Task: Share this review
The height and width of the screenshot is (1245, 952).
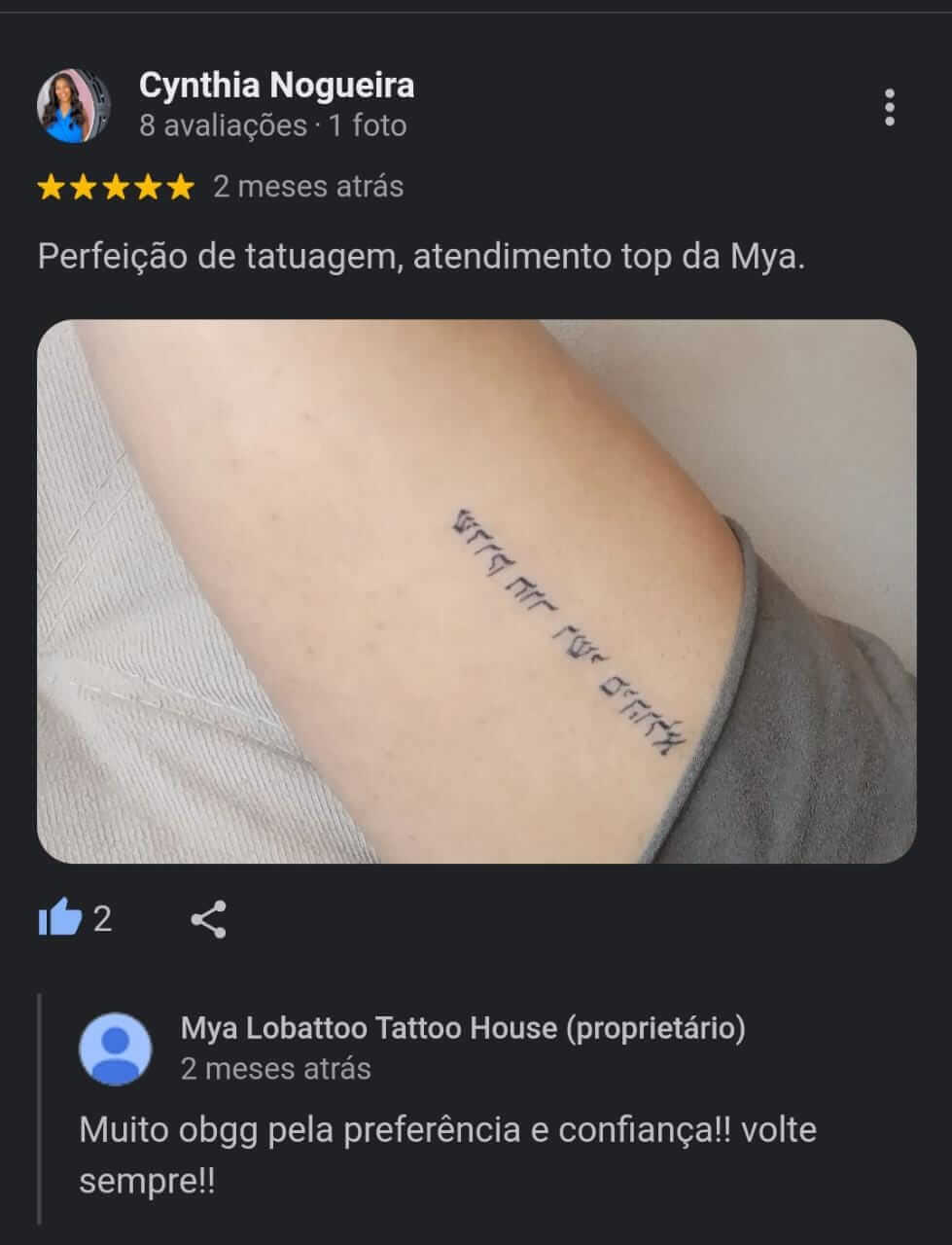Action: [208, 918]
